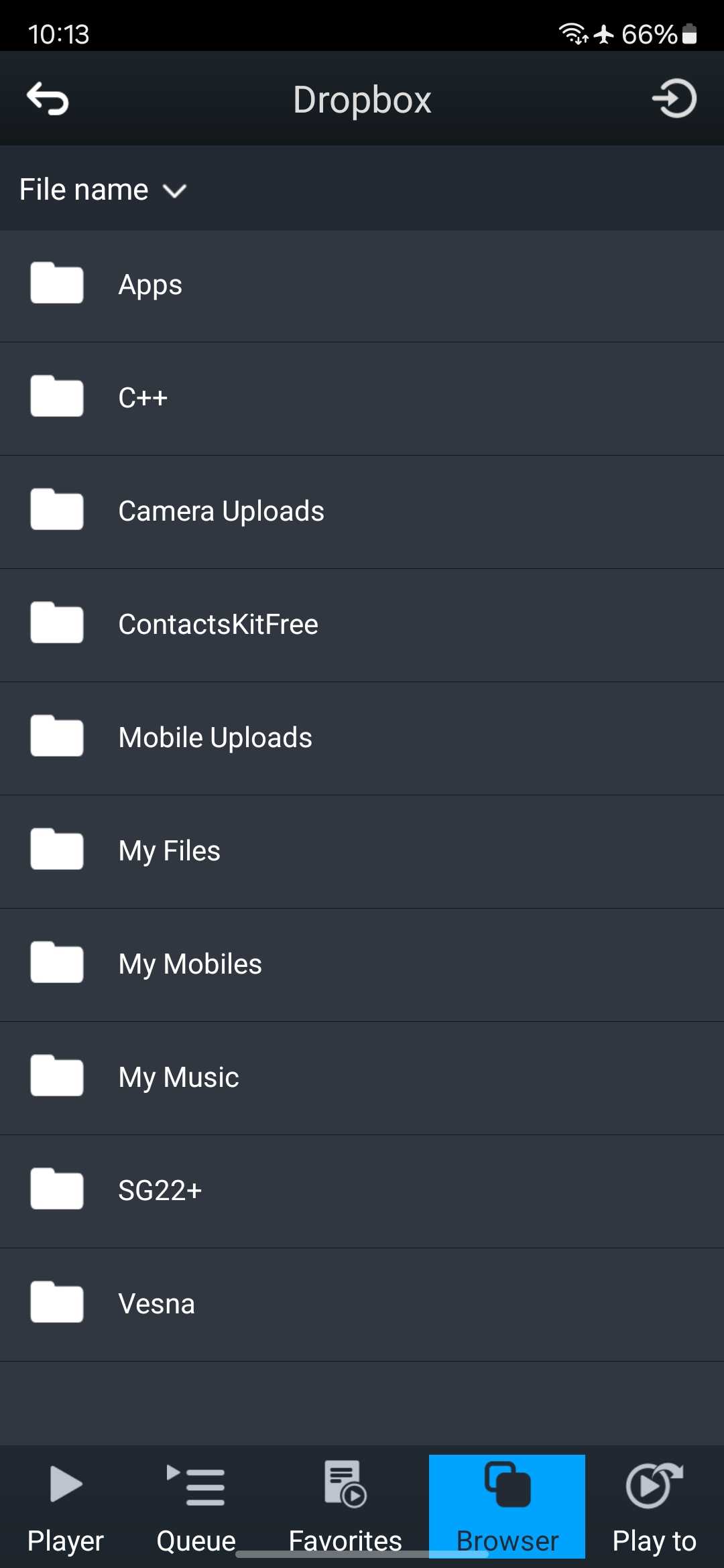Go back using the return arrow
Image resolution: width=724 pixels, height=1568 pixels.
(x=48, y=99)
